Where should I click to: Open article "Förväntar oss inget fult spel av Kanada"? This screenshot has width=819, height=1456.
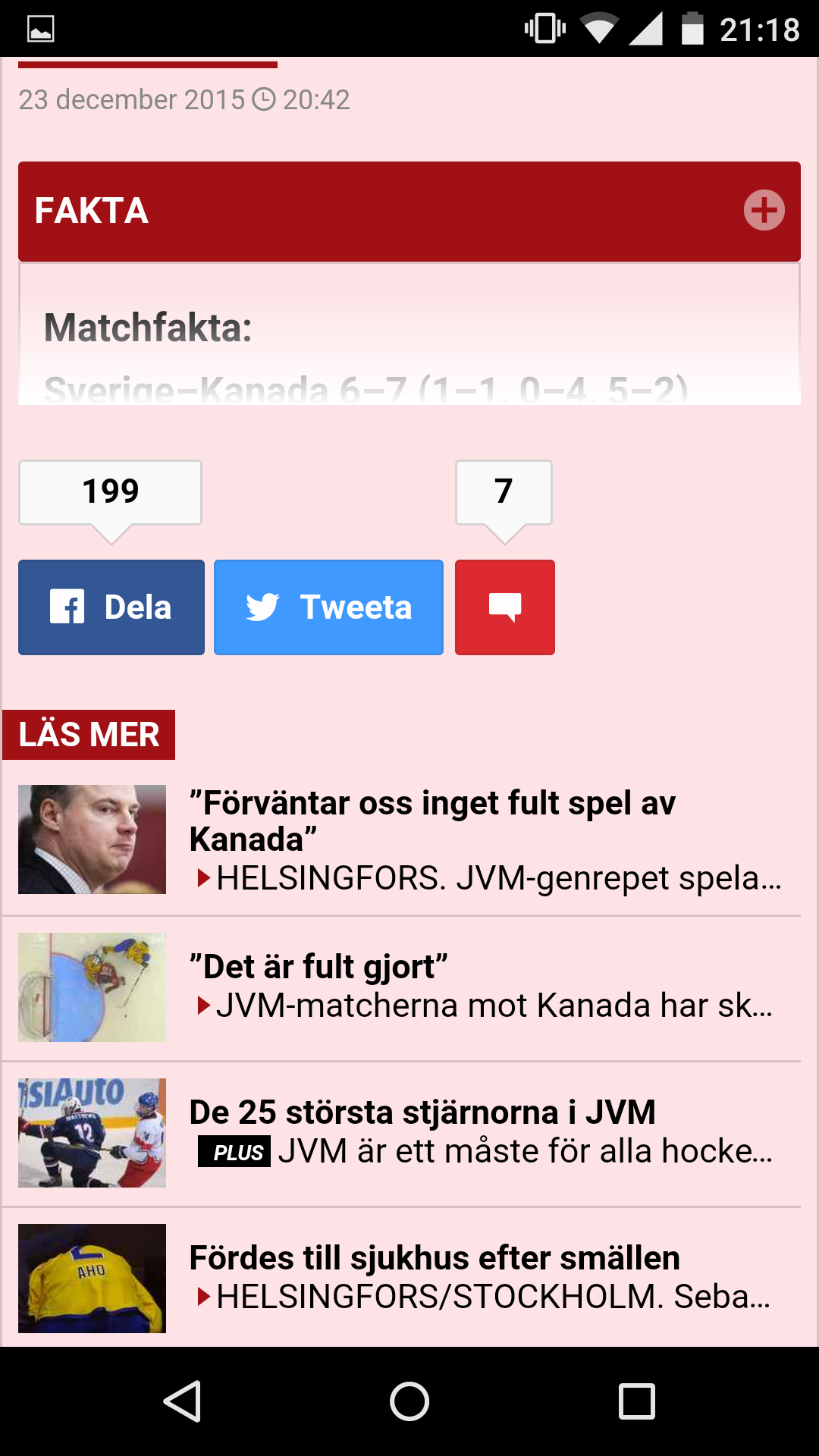point(409,839)
